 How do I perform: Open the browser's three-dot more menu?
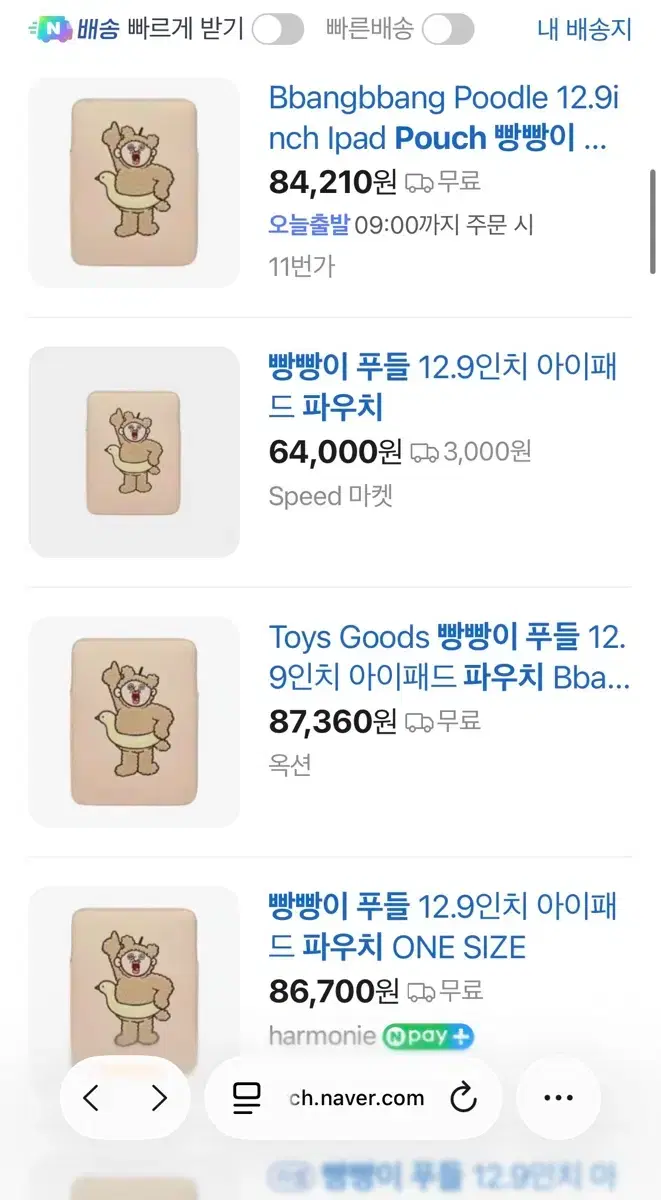point(558,1098)
